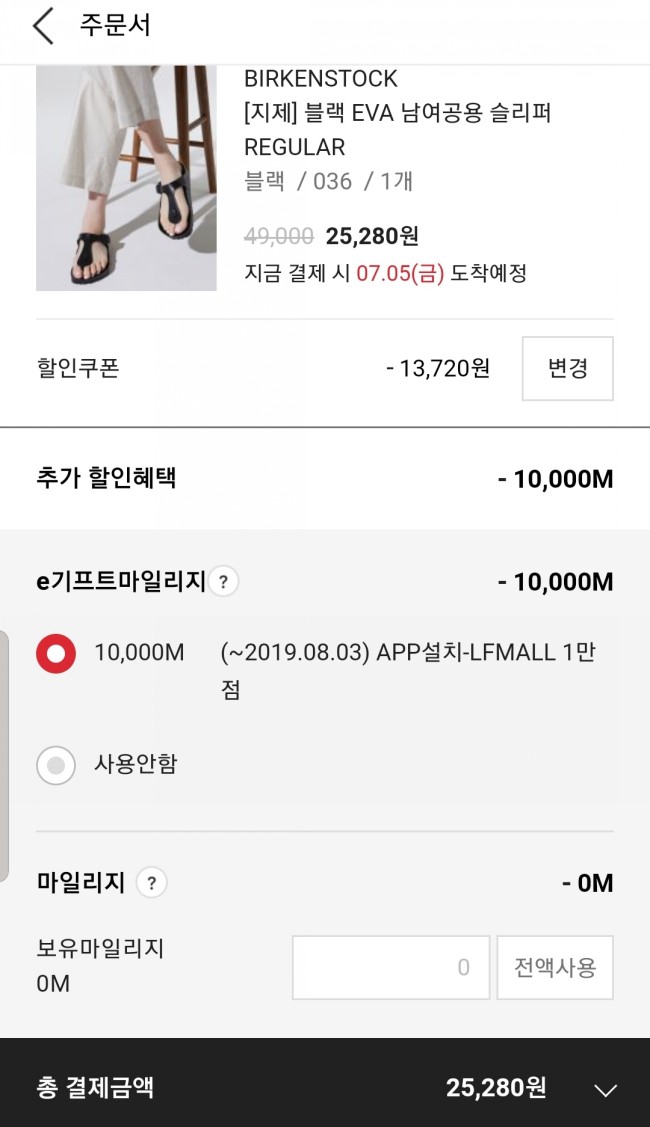Expand the 총 결제금액 details chevron
Viewport: 650px width, 1127px height.
pos(605,1090)
